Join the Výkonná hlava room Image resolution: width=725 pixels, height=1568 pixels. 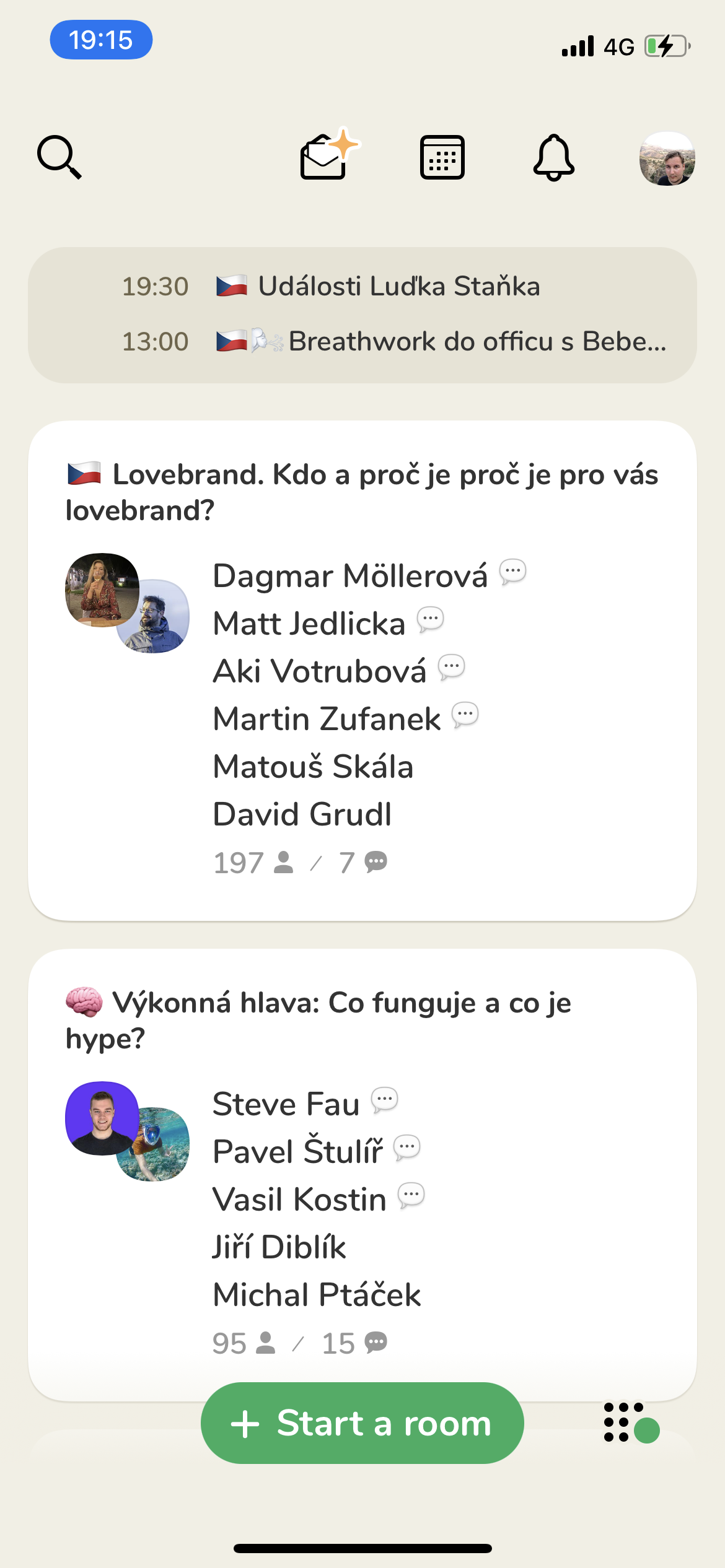(362, 1174)
